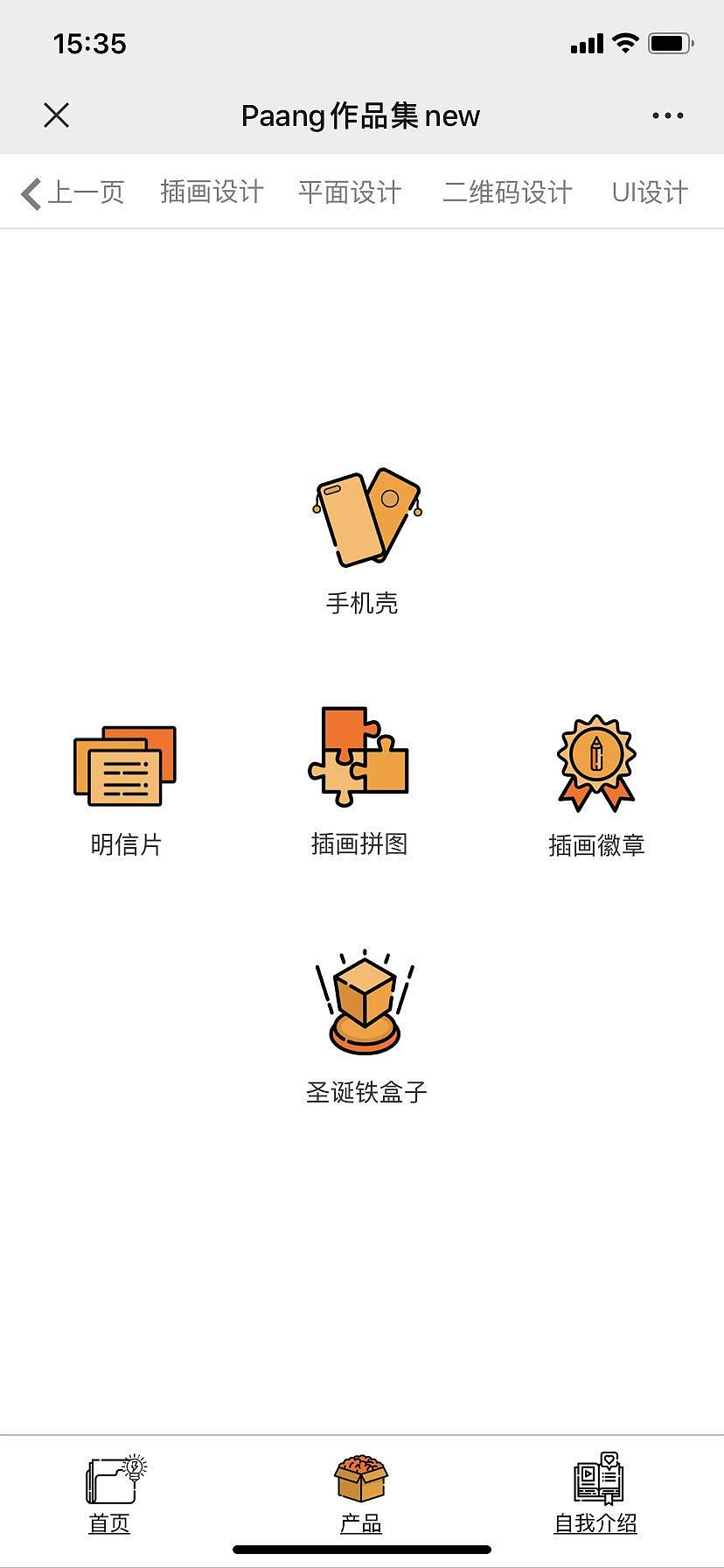Go back using the 上一页 link
The image size is (724, 1568).
(72, 192)
